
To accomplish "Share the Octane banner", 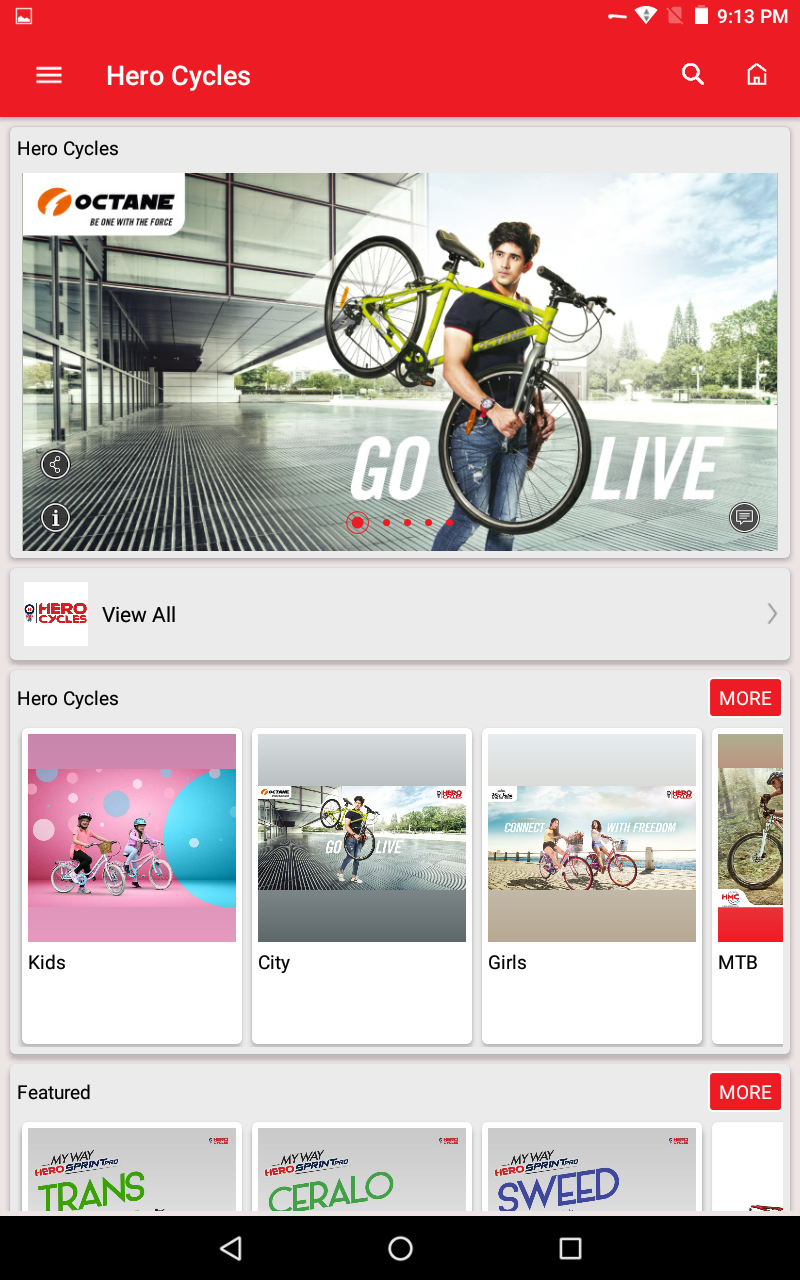I will pyautogui.click(x=56, y=465).
